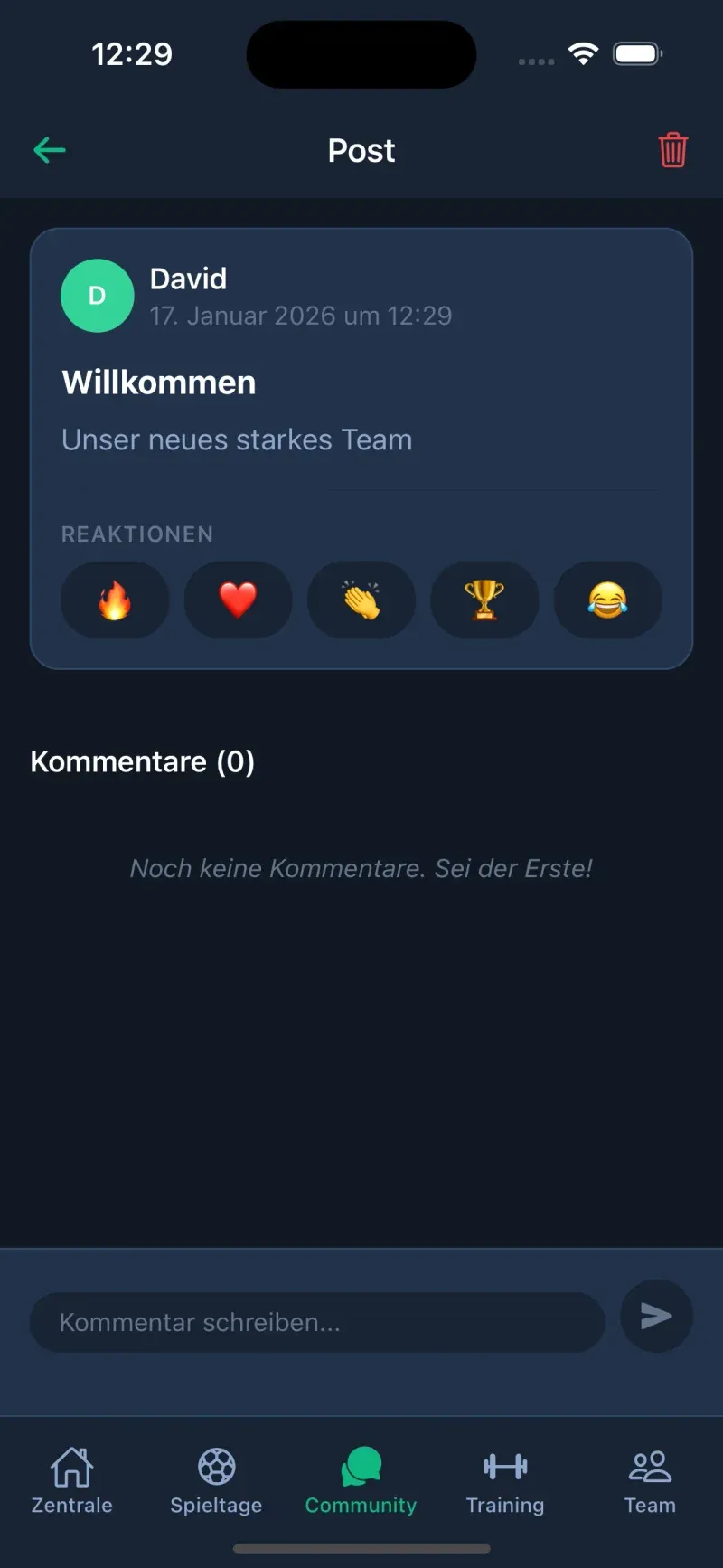Screen dimensions: 723x1568
Task: Open the Team members section
Action: pos(649,1479)
